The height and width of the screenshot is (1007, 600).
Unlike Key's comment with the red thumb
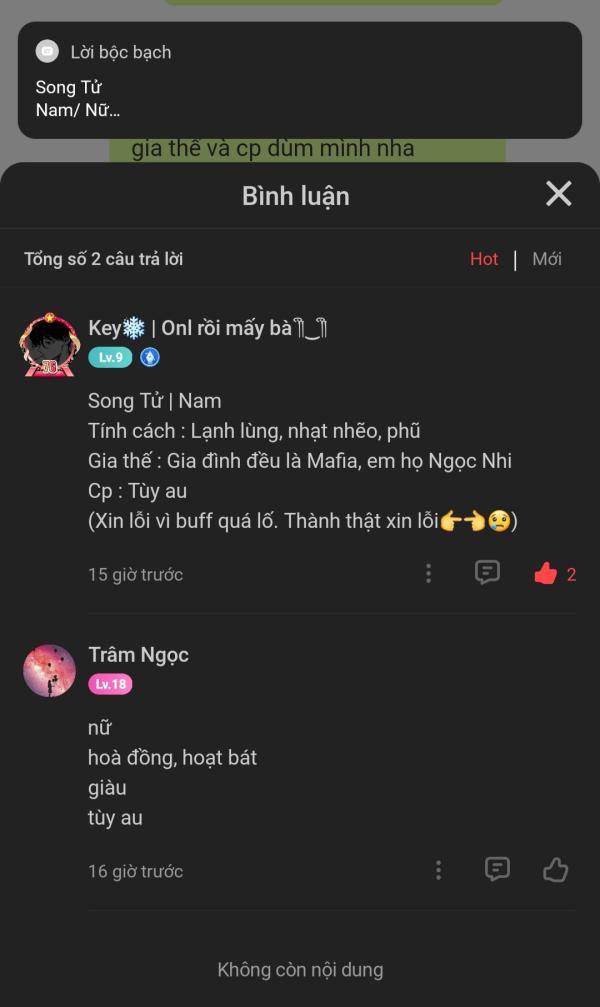pos(546,573)
